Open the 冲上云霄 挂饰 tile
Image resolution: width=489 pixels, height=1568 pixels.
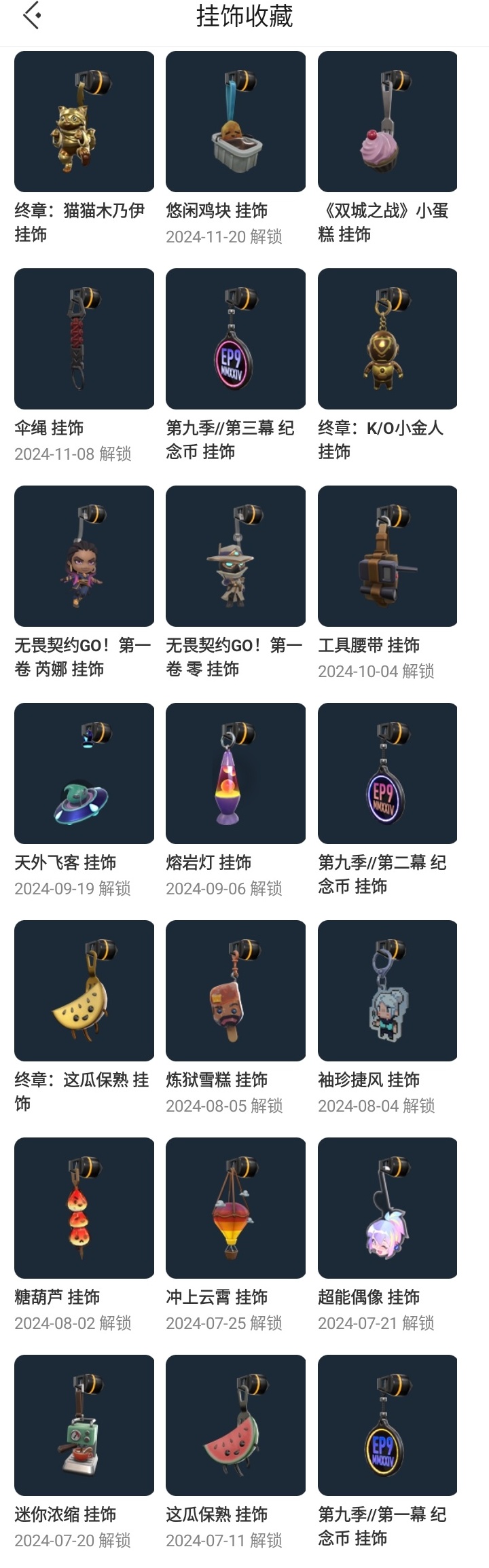(x=236, y=1208)
